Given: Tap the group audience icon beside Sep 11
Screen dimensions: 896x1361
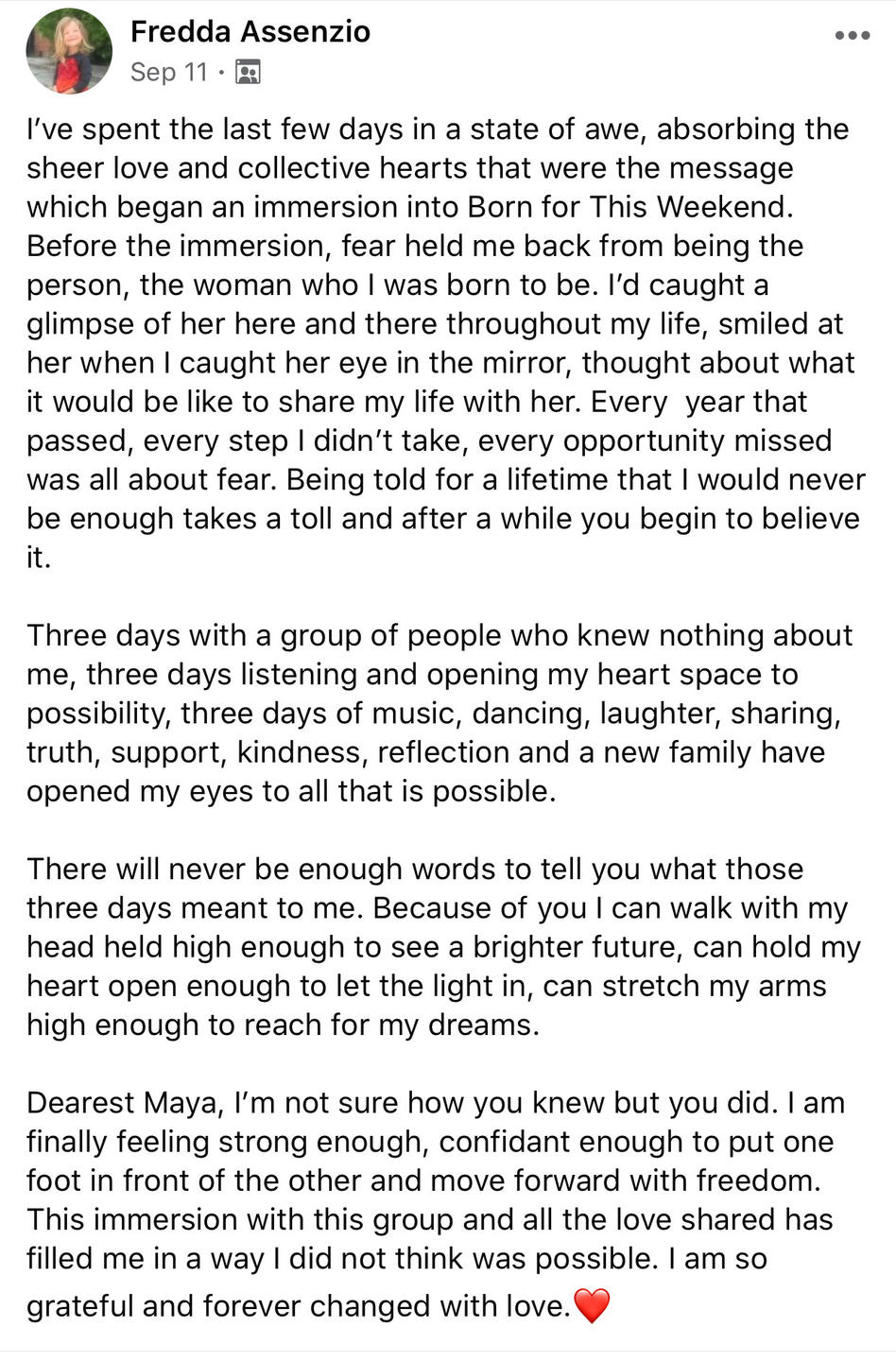Looking at the screenshot, I should pos(248,72).
